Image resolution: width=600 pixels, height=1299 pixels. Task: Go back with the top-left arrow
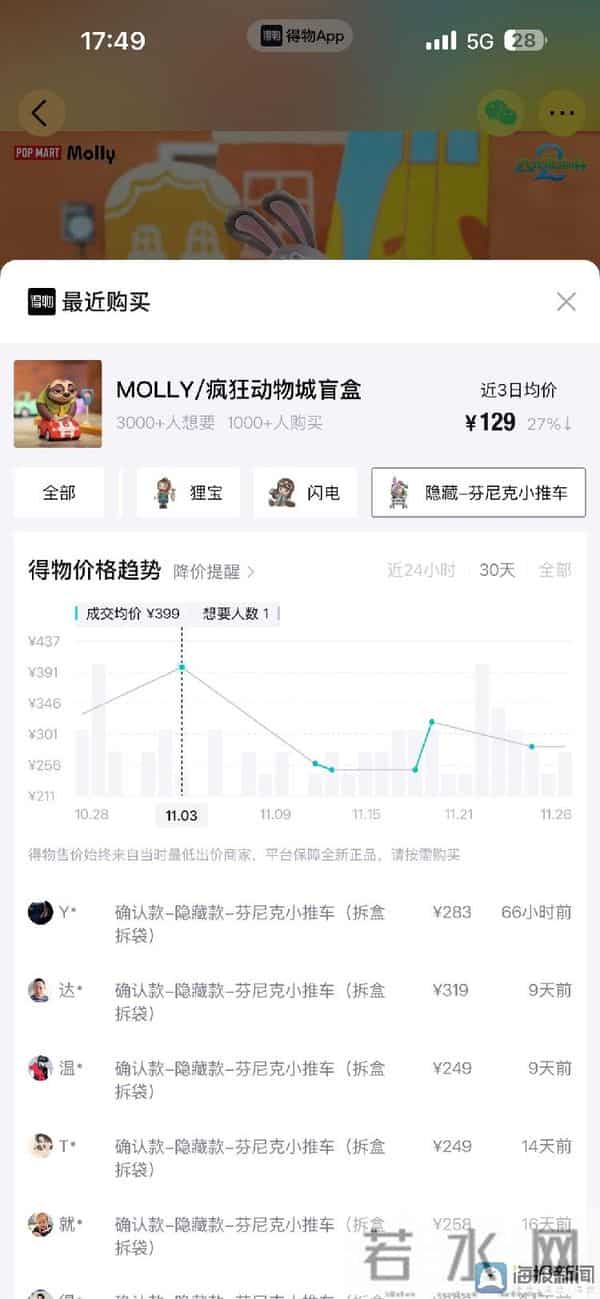click(x=40, y=113)
